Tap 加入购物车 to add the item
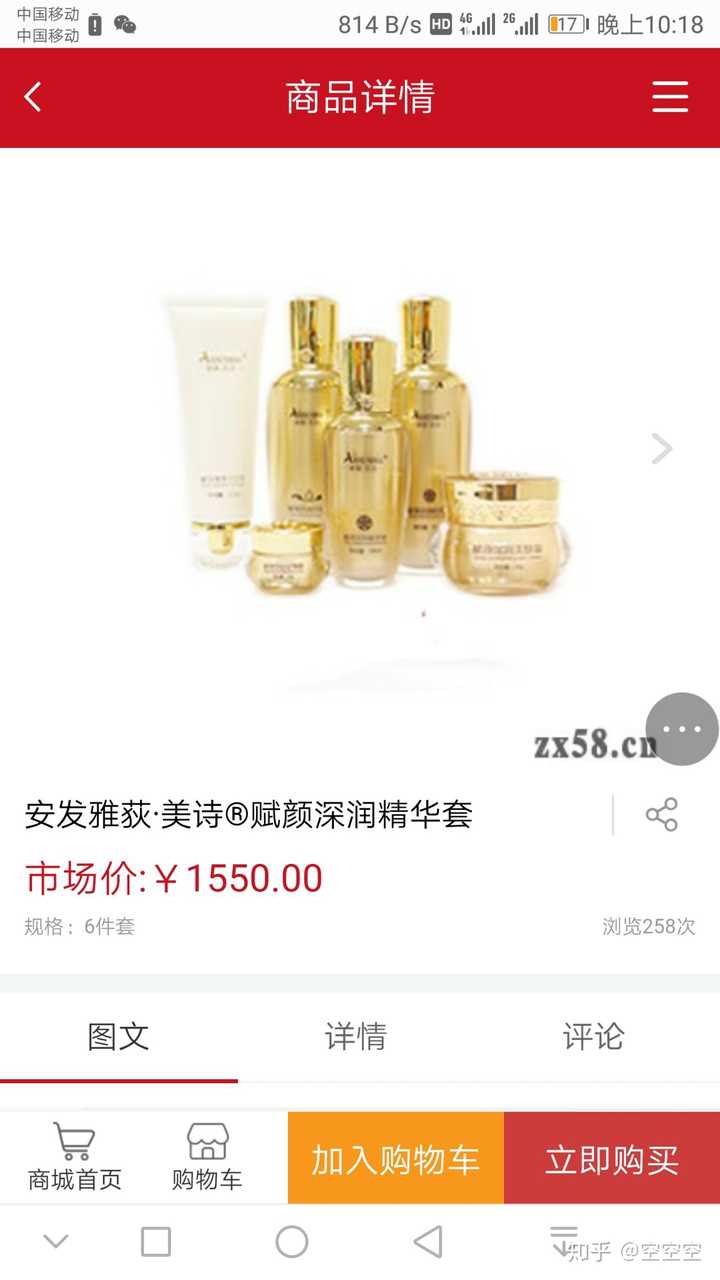Image resolution: width=720 pixels, height=1280 pixels. [395, 1160]
